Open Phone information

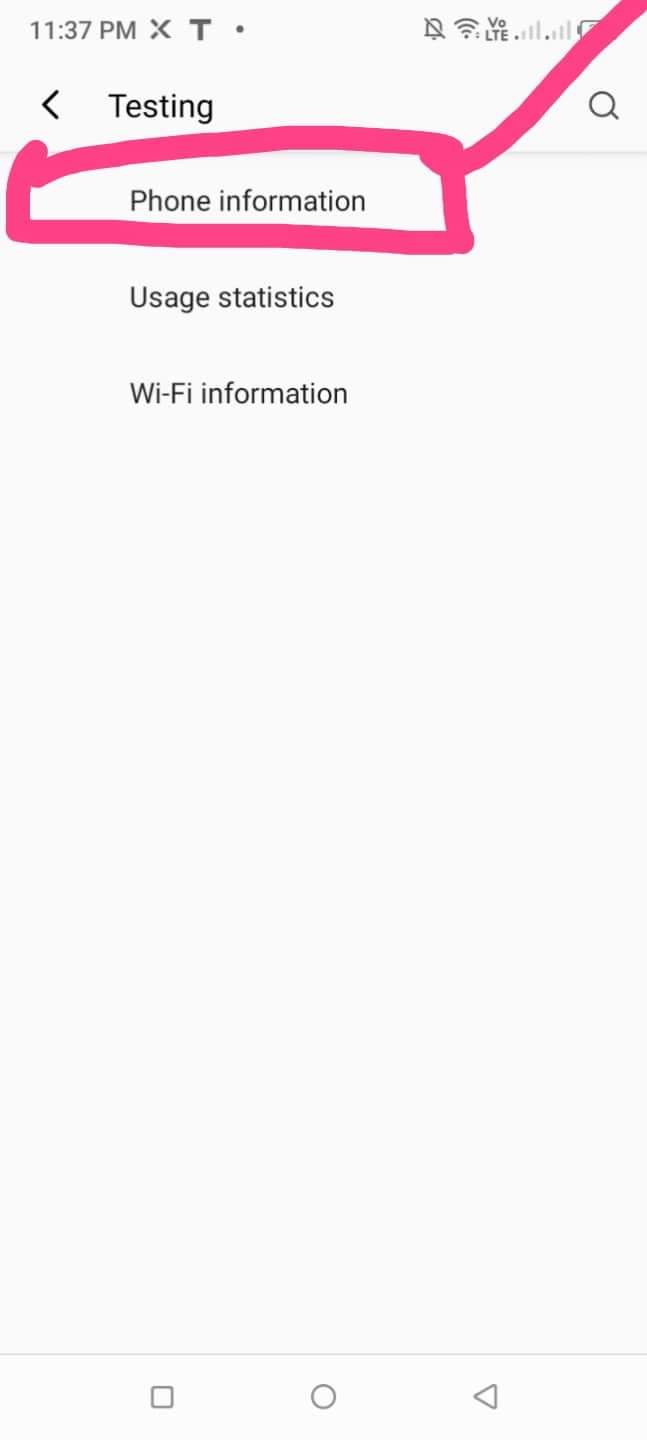pyautogui.click(x=247, y=201)
